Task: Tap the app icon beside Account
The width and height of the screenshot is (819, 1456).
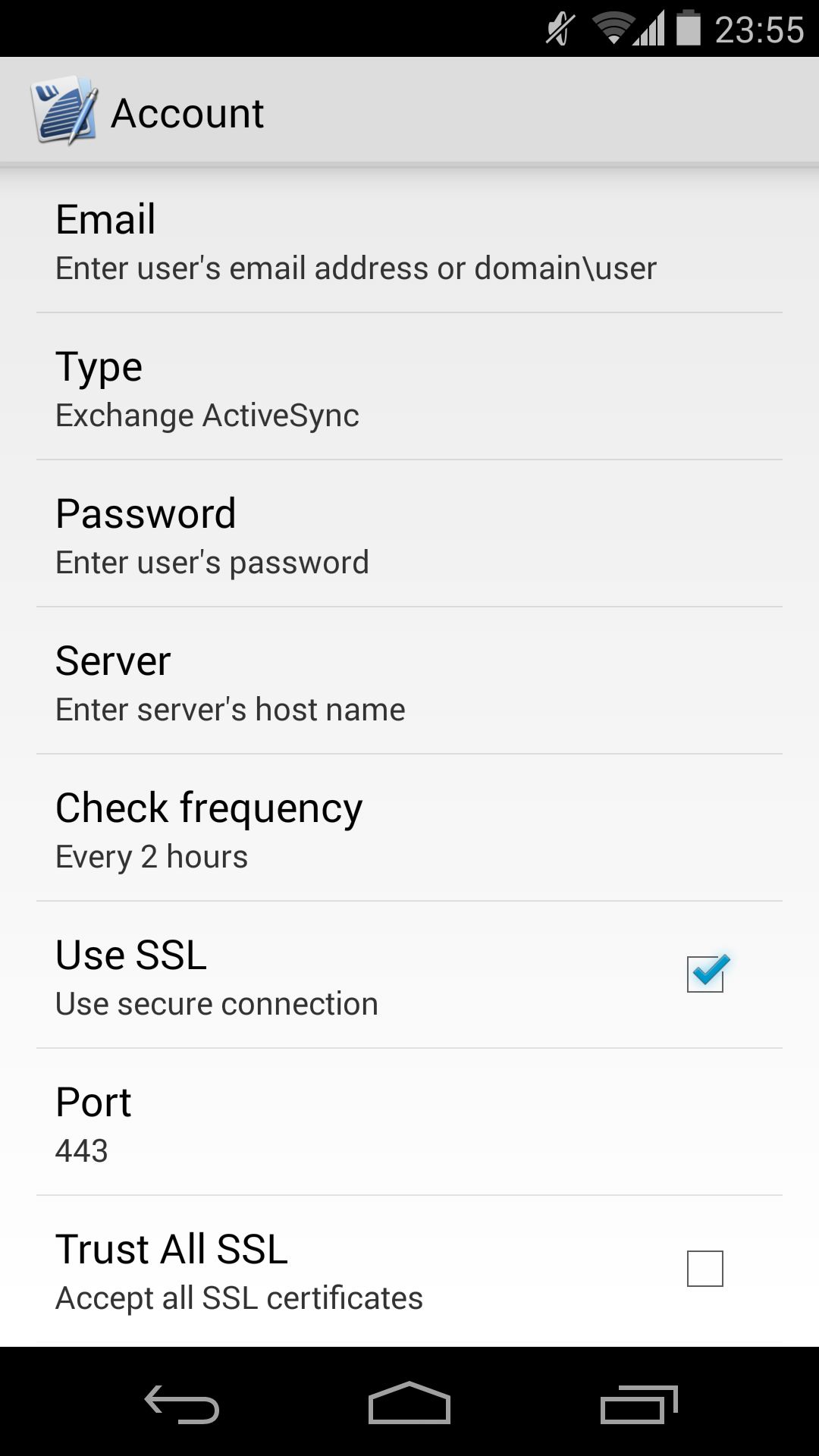Action: tap(64, 111)
